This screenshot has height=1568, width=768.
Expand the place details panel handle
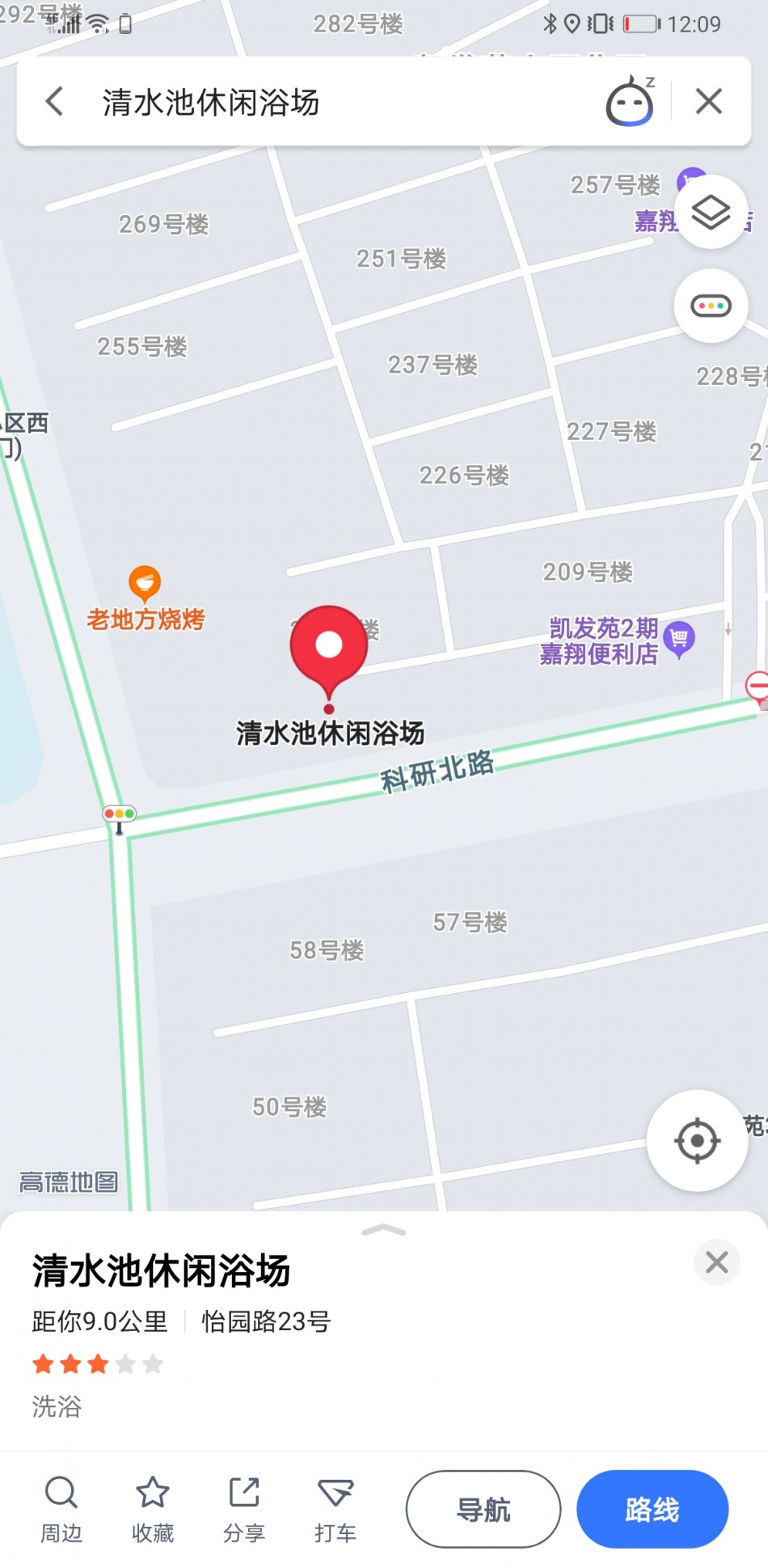[x=384, y=1231]
